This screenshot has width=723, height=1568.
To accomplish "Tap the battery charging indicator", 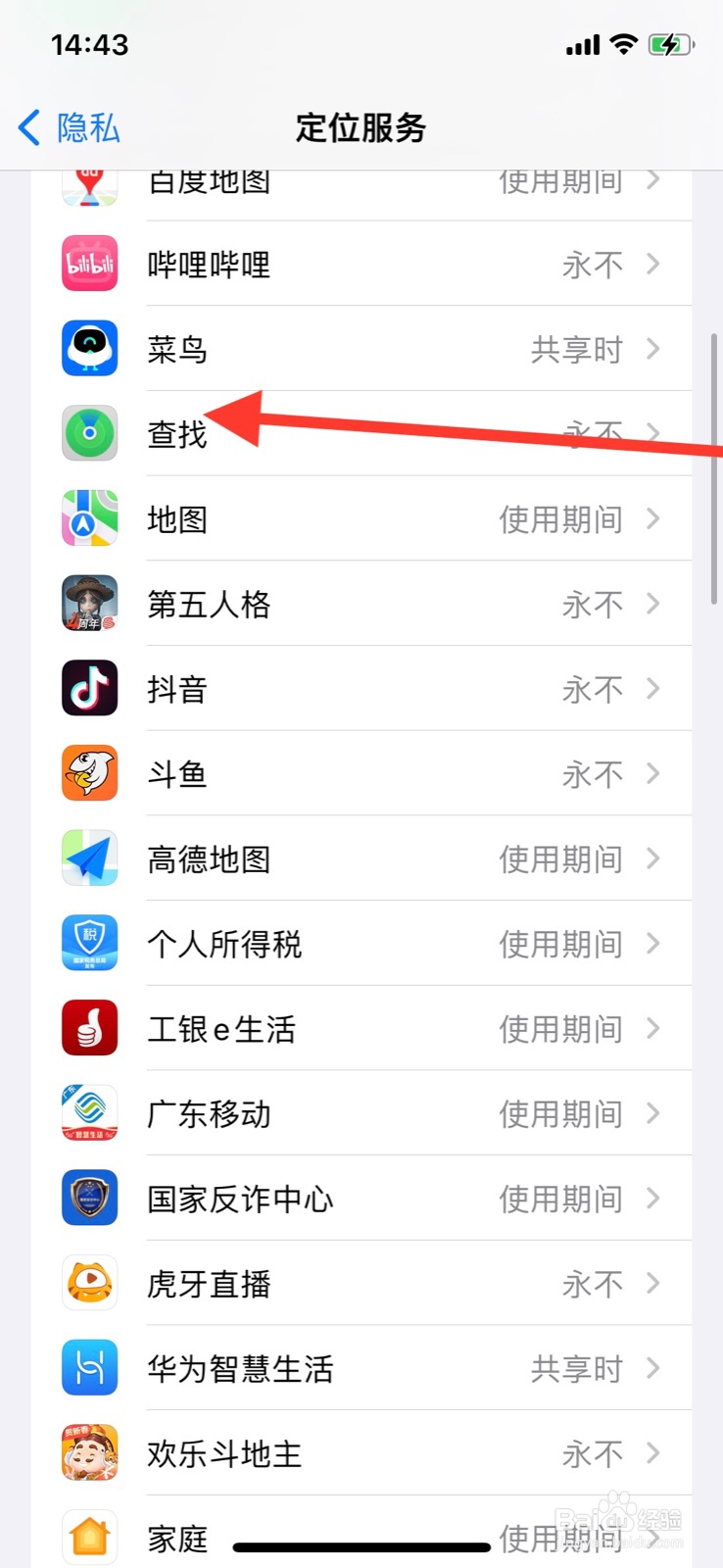I will click(673, 44).
